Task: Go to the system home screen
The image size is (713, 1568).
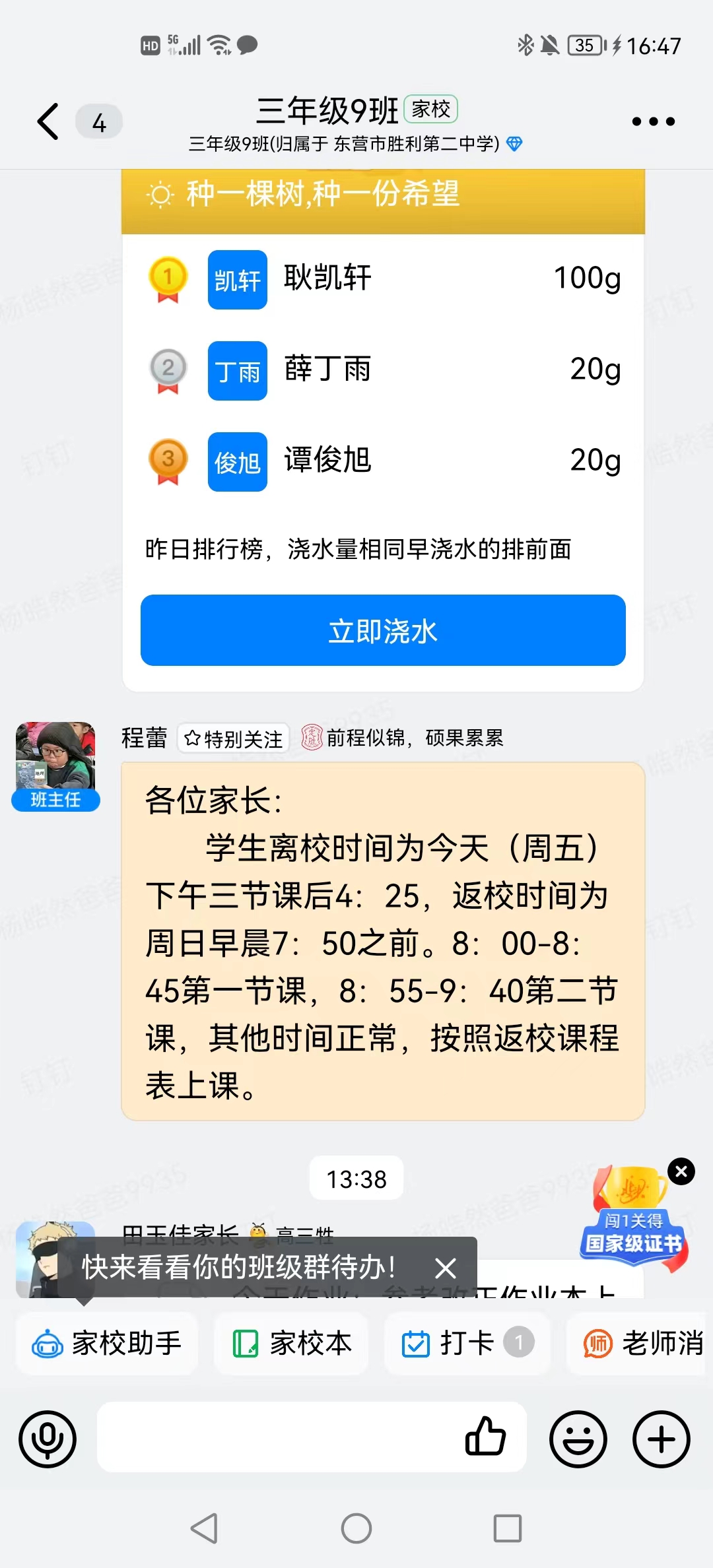Action: pyautogui.click(x=356, y=1528)
